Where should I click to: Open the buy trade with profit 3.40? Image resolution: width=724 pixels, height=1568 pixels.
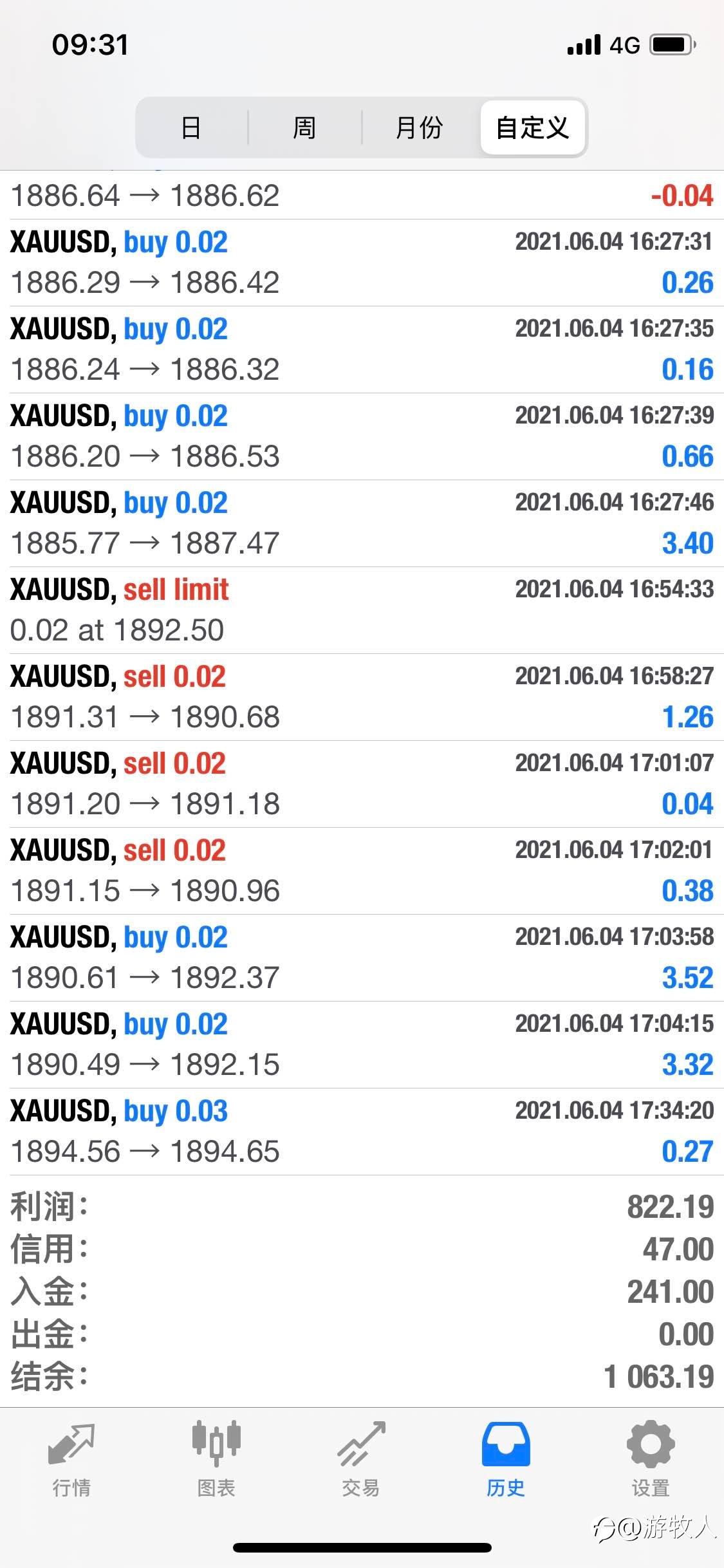click(x=362, y=523)
